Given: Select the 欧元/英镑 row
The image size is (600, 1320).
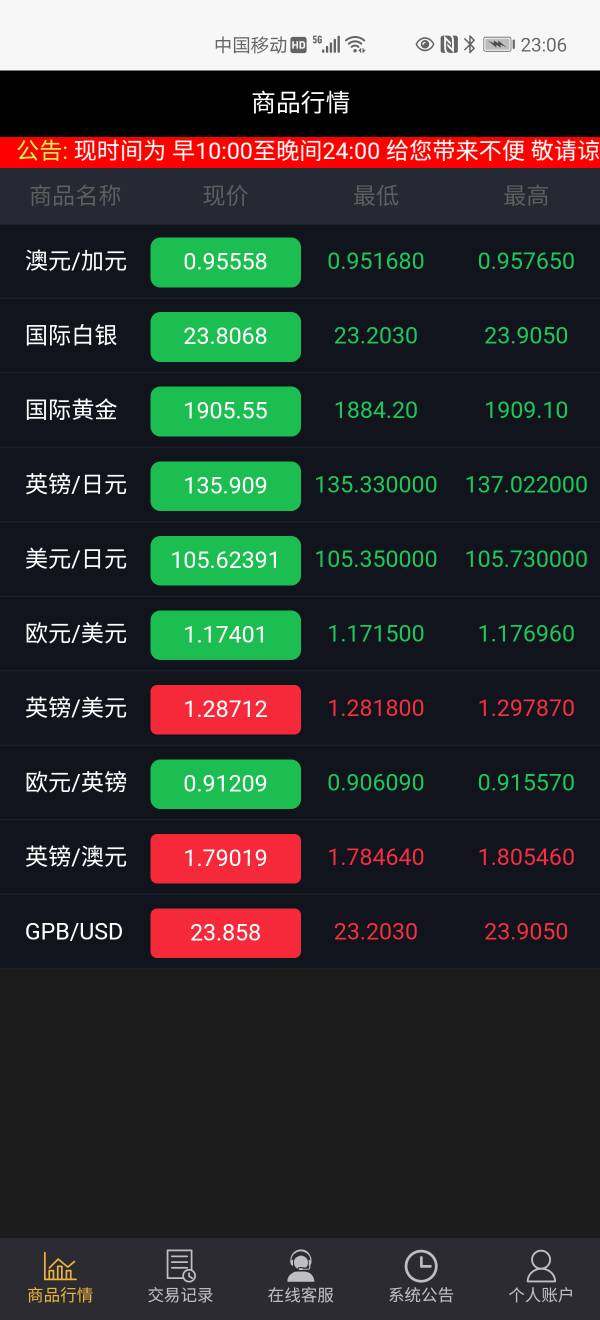Looking at the screenshot, I should (x=300, y=783).
